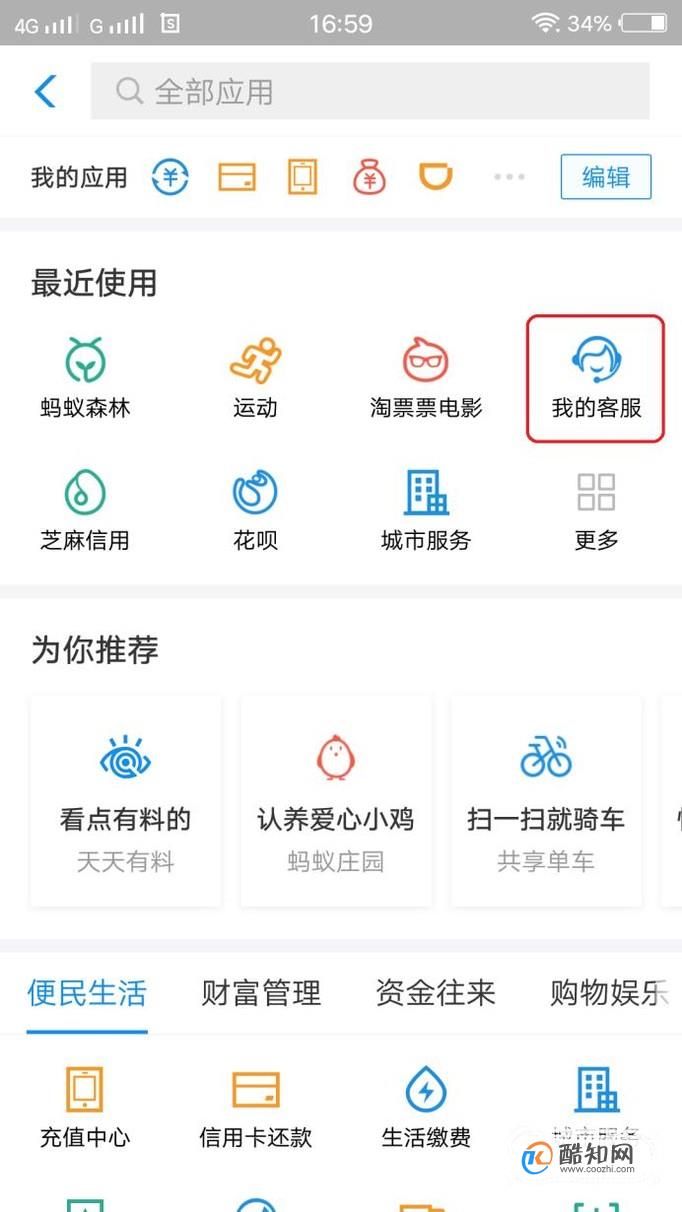Tap the 全部应用 search field

point(370,91)
